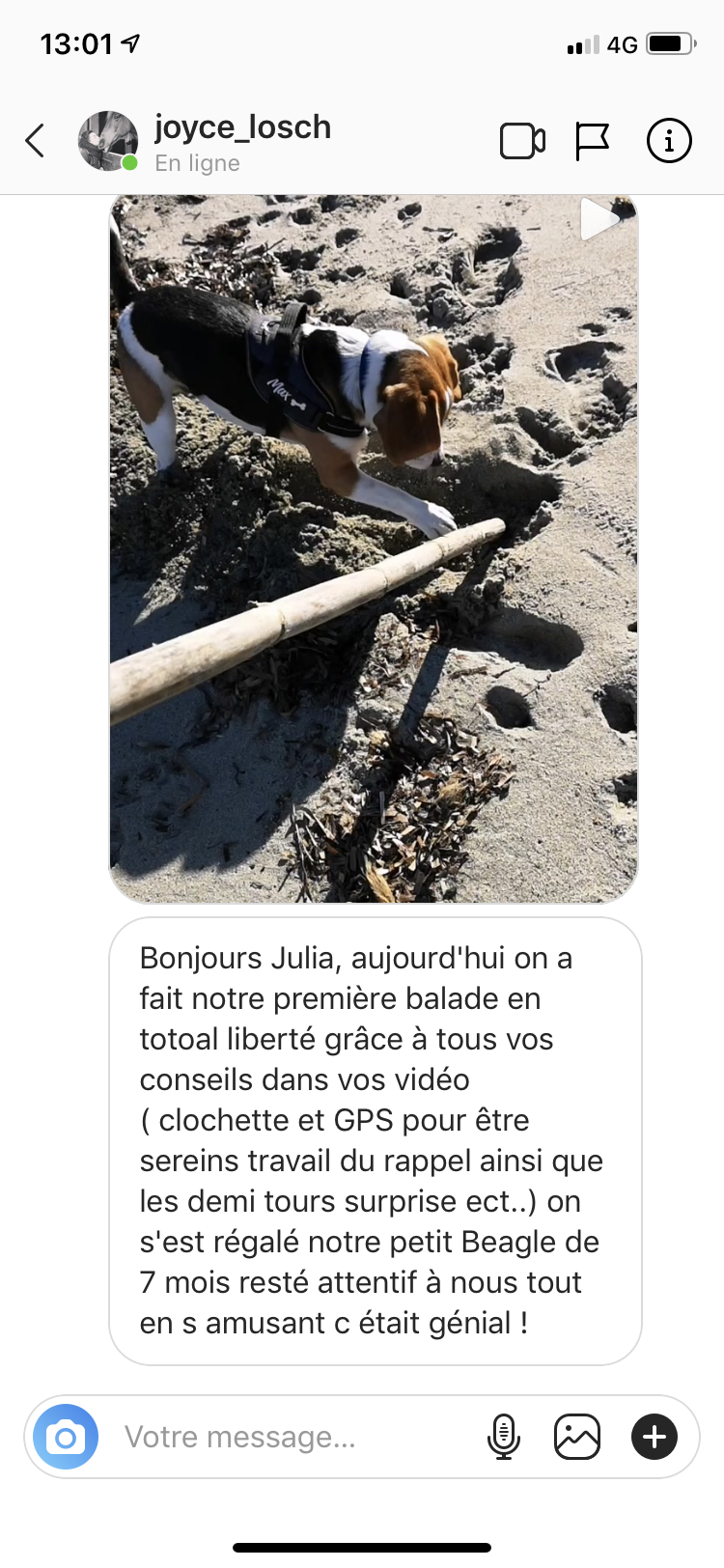Go back to the messages list

point(35,141)
